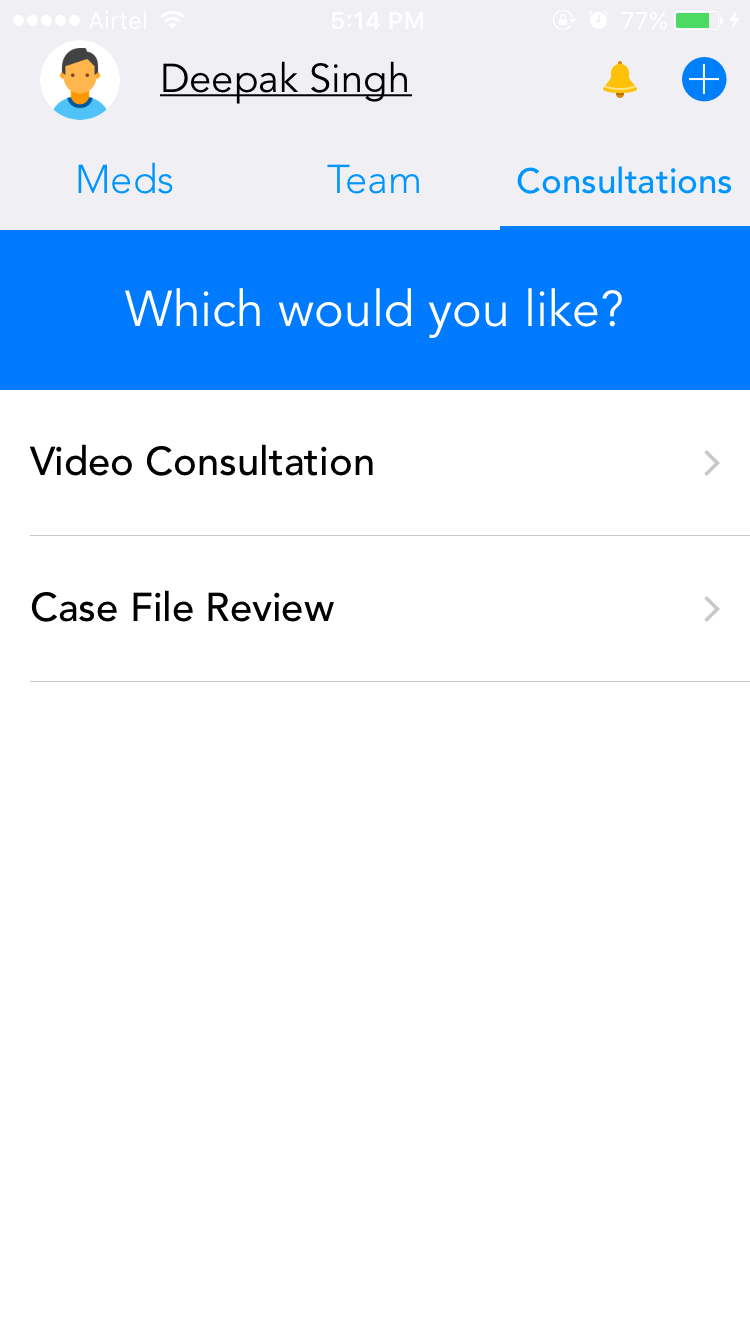Tap the orientation lock icon in status bar
Viewport: 750px width, 1334px height.
point(564,18)
